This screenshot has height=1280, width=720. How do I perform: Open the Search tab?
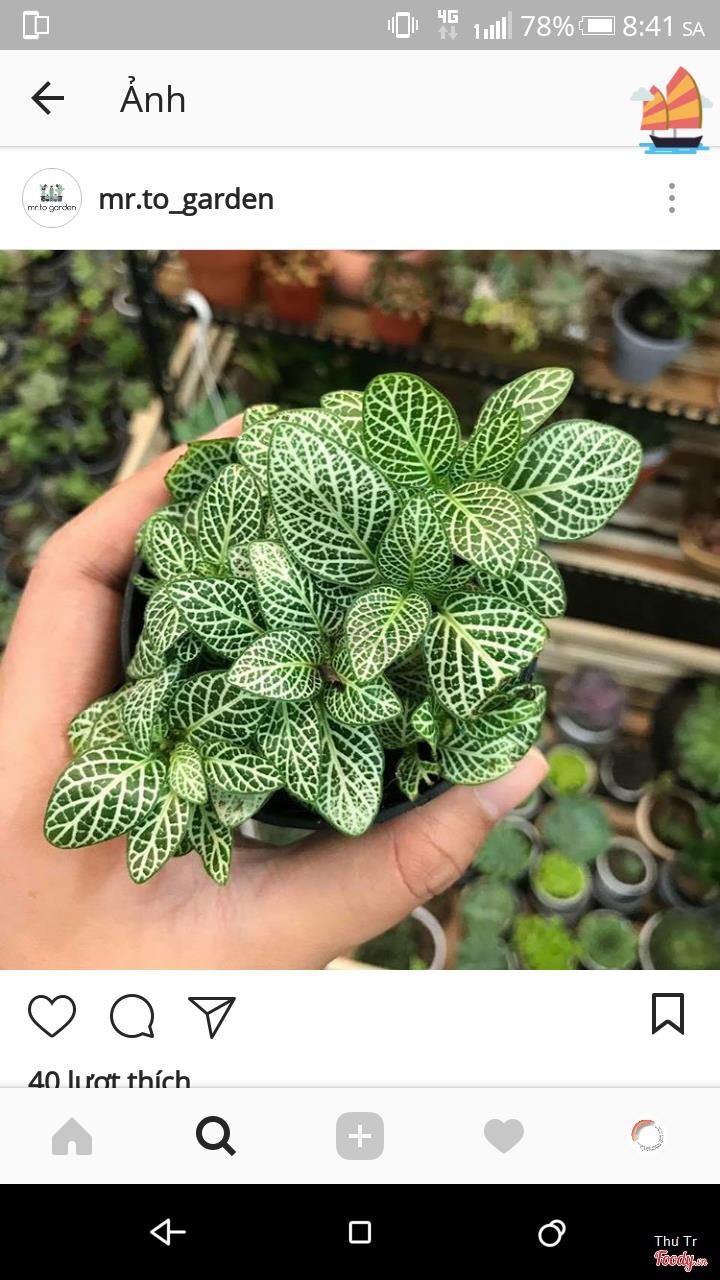pos(216,1136)
